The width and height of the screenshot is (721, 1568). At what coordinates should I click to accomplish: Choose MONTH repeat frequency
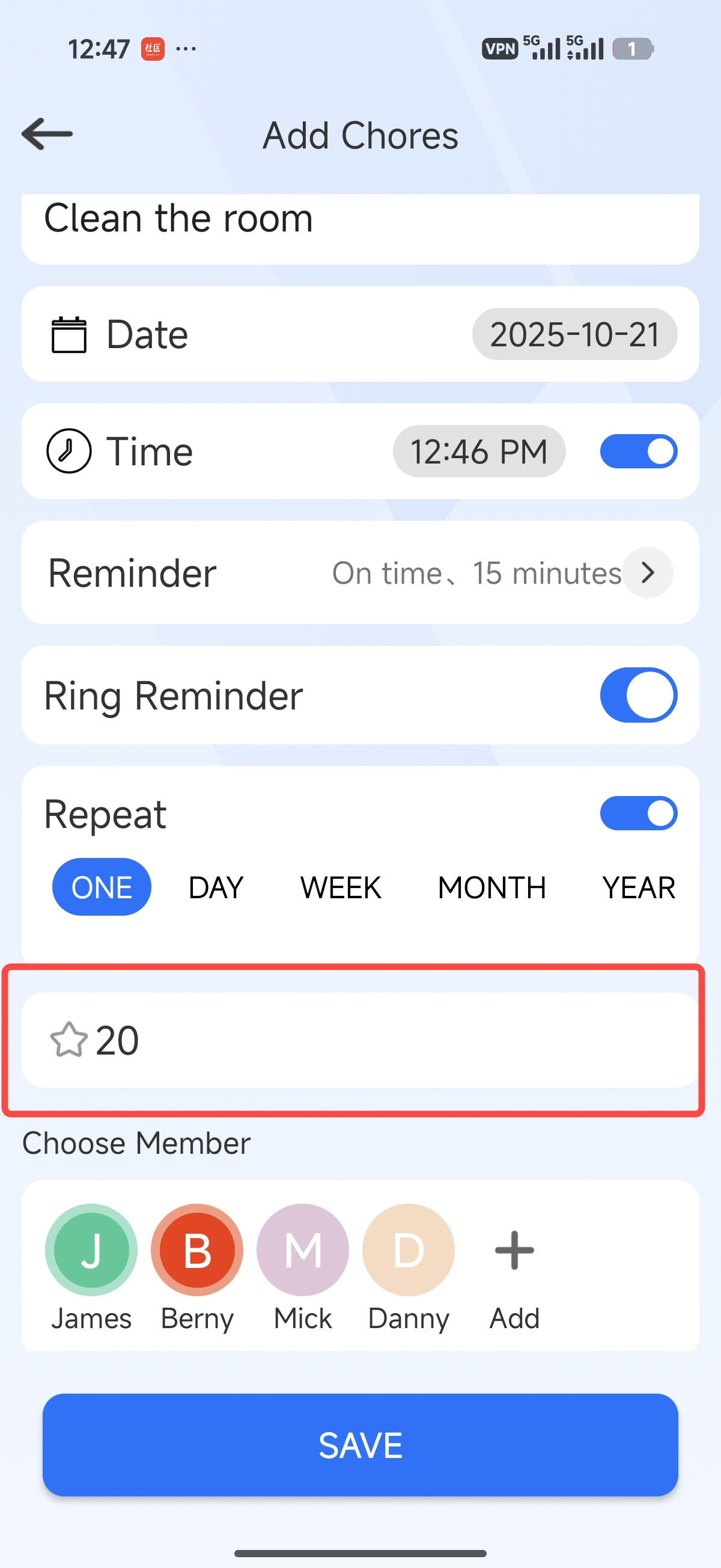coord(491,887)
